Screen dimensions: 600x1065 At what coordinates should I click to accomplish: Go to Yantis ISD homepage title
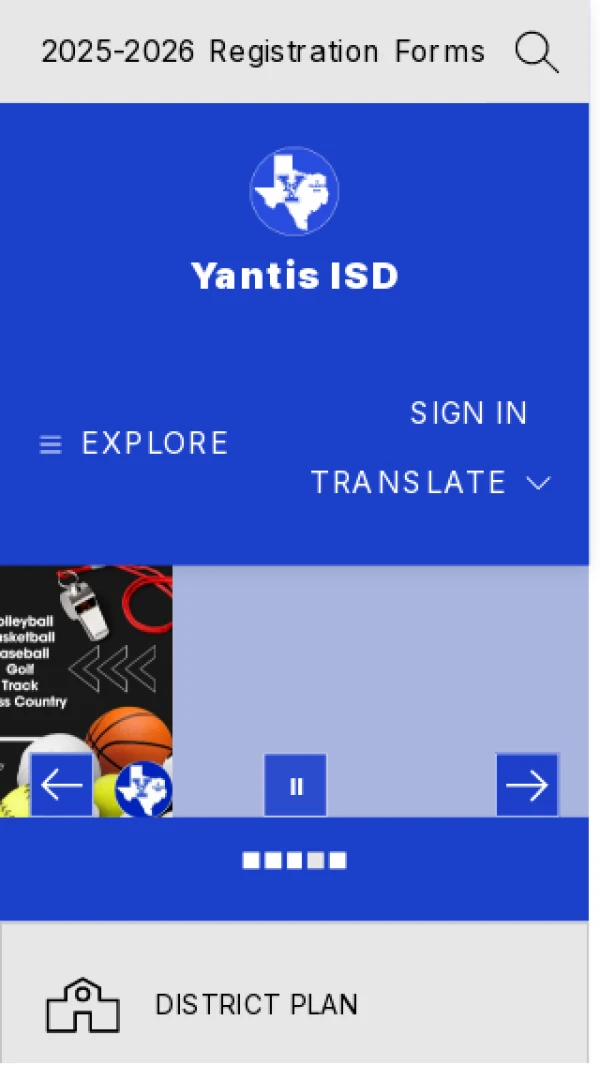(x=294, y=276)
